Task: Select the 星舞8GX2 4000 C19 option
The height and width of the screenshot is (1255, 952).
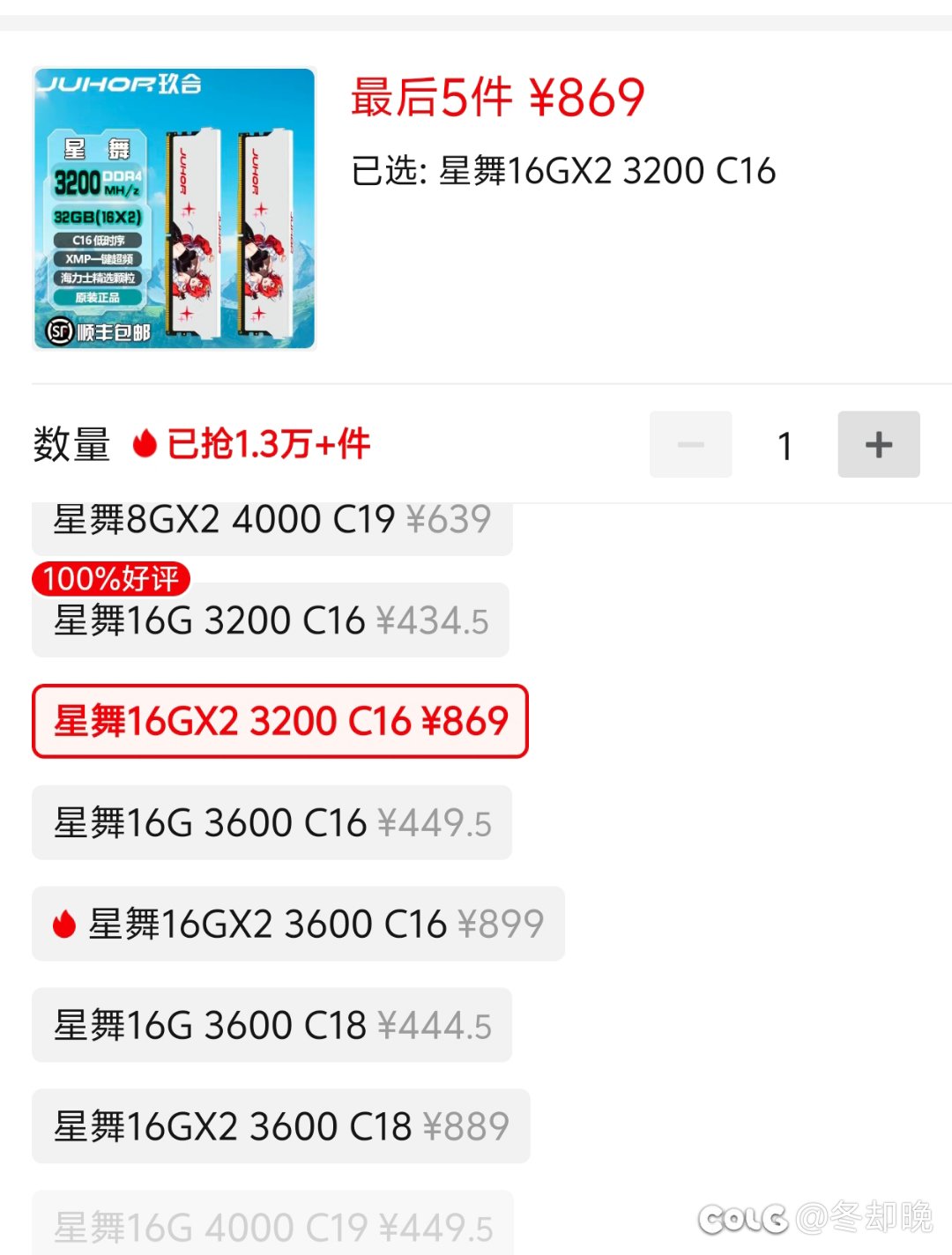Action: pos(271,526)
